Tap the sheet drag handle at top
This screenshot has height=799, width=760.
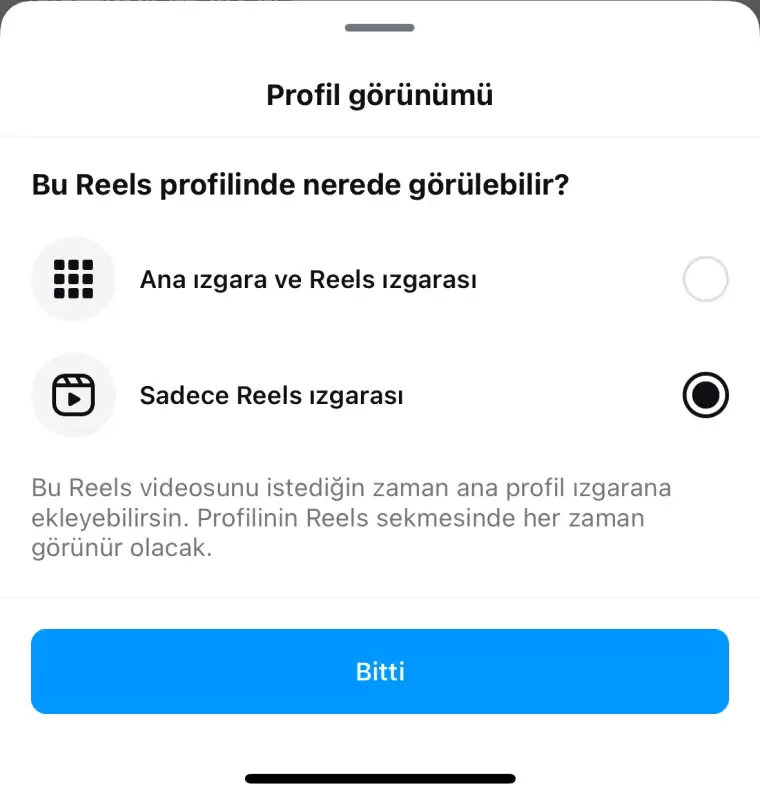tap(379, 27)
